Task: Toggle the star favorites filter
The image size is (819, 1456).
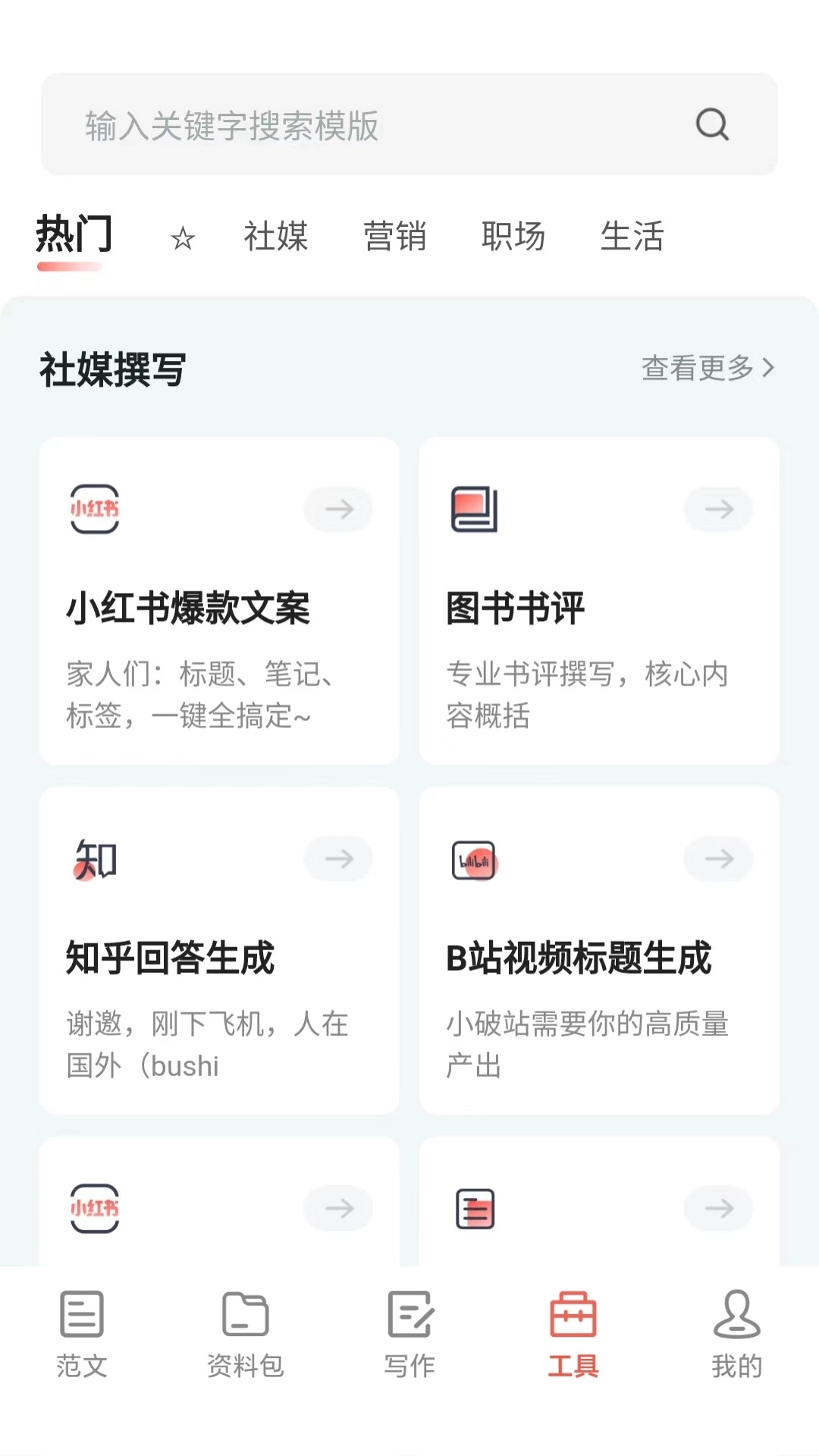Action: [x=184, y=237]
